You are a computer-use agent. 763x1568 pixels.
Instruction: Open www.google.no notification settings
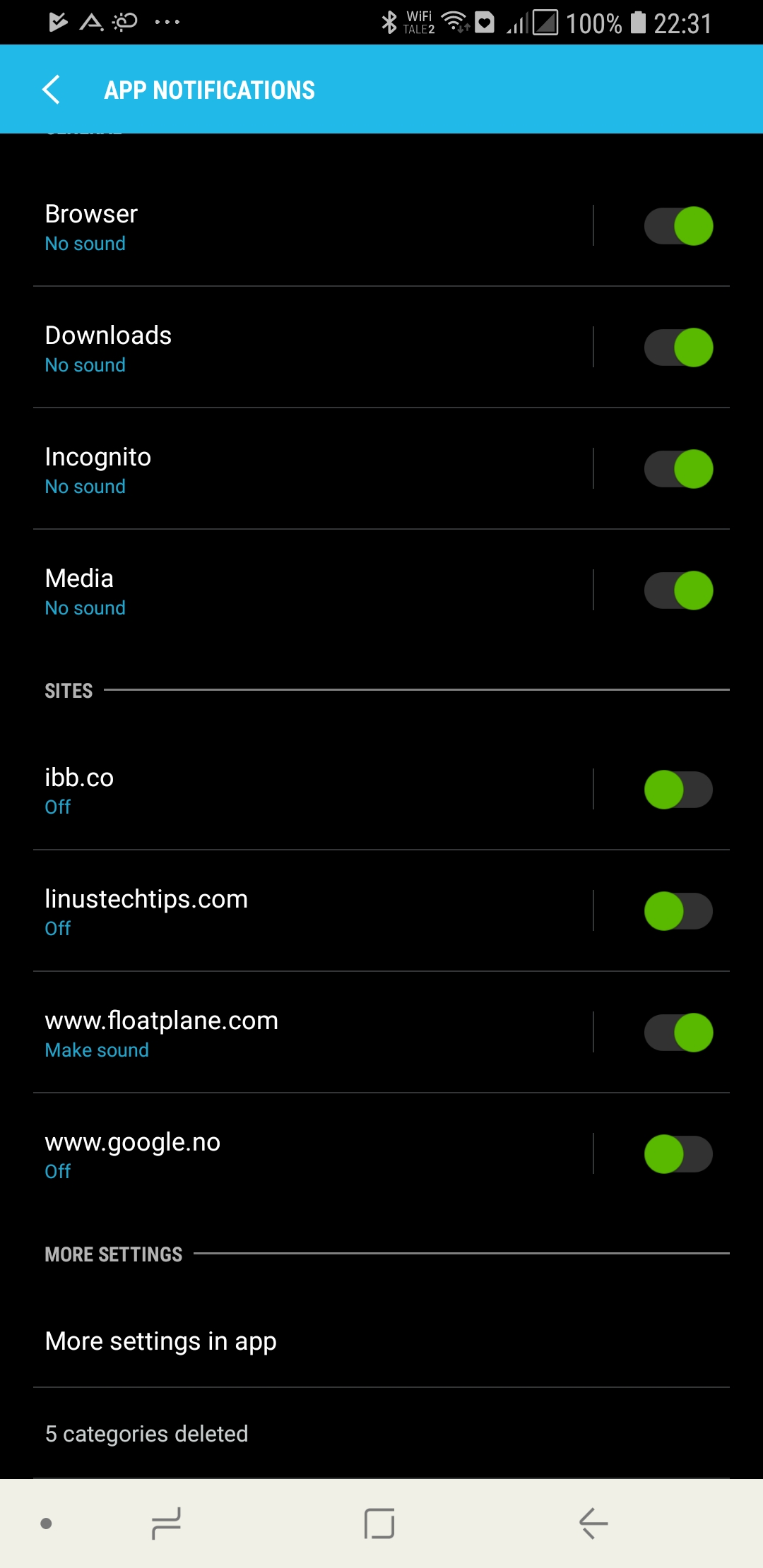(x=311, y=1154)
